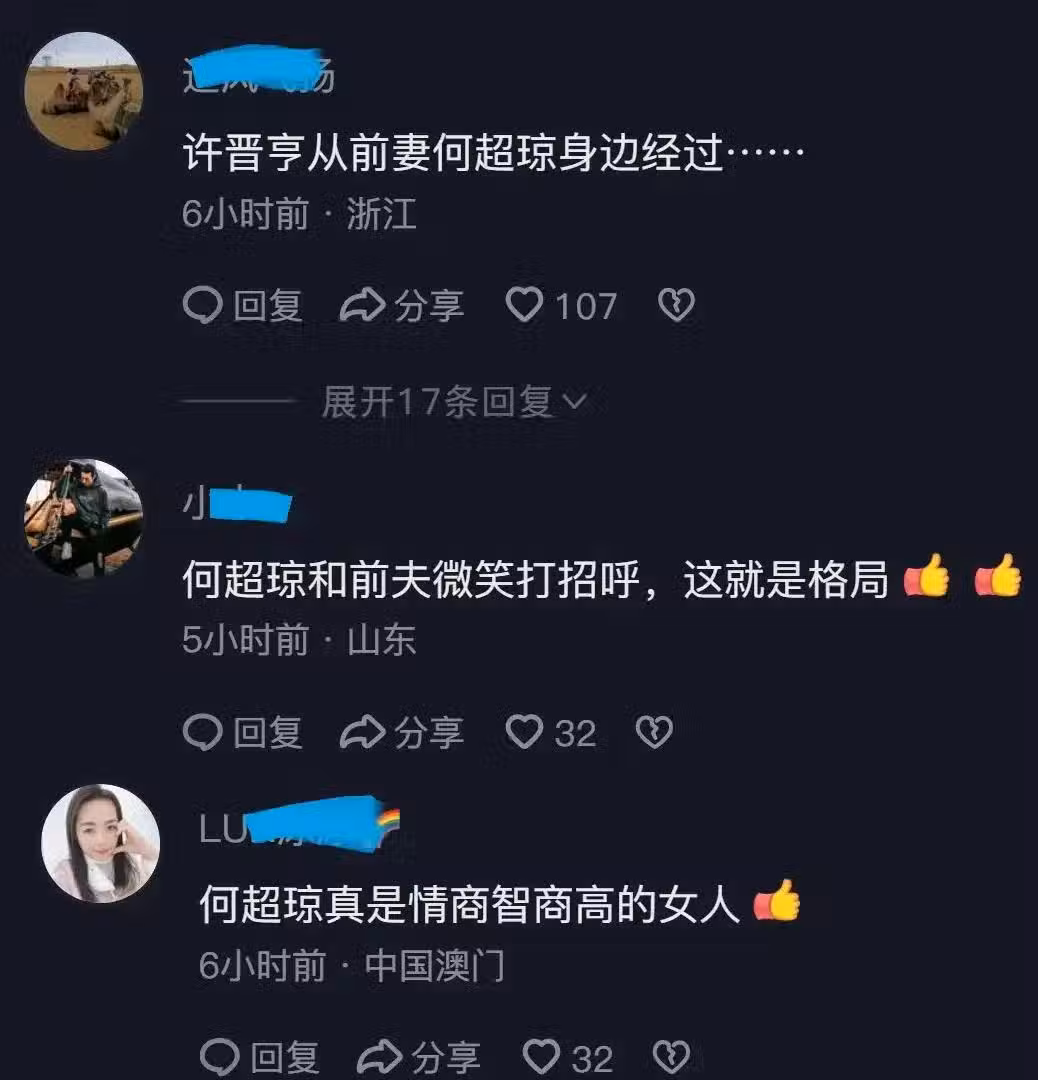Image resolution: width=1038 pixels, height=1080 pixels.
Task: Open profile avatar of 山东 commenter
Action: click(x=84, y=518)
